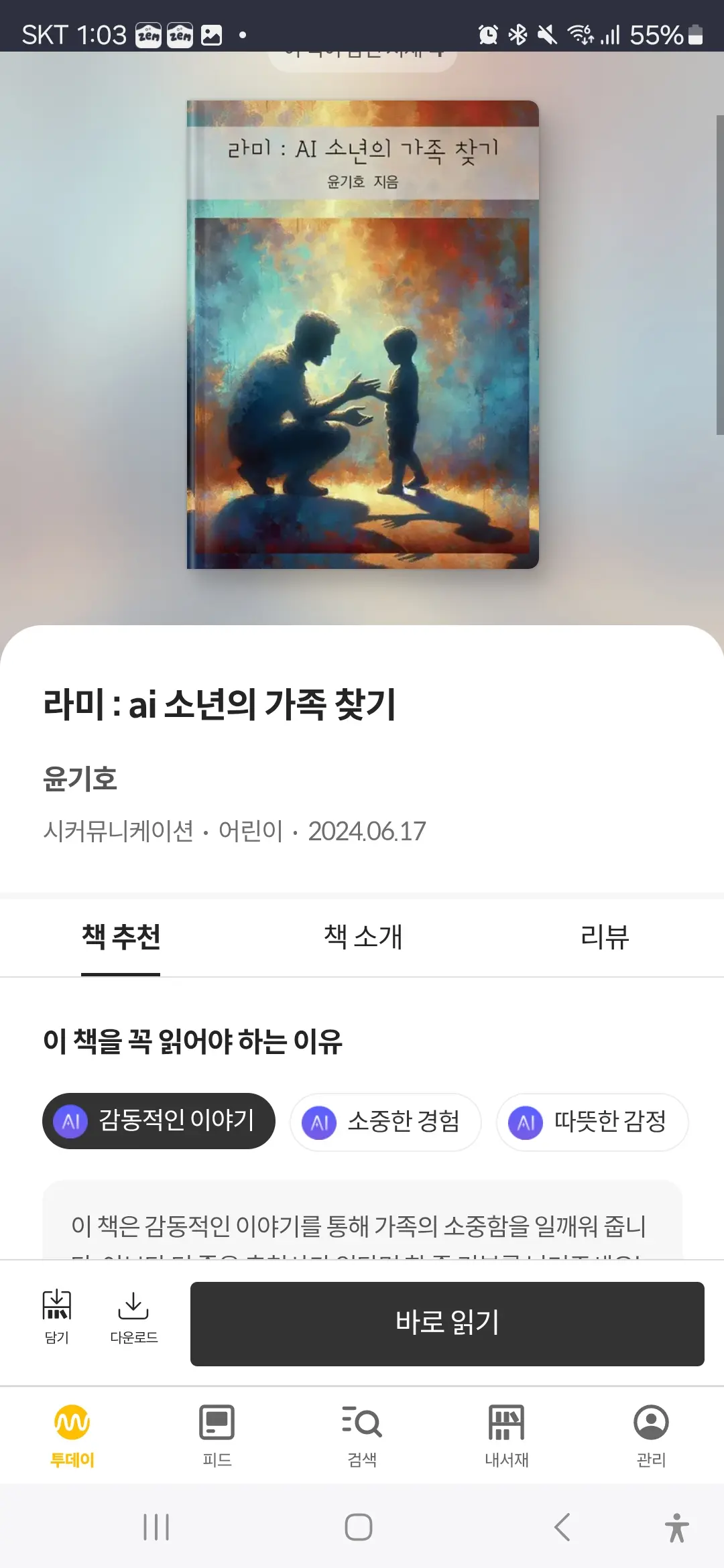Tap the recommendation text box to expand it
Image resolution: width=724 pixels, height=1568 pixels.
tap(362, 1233)
